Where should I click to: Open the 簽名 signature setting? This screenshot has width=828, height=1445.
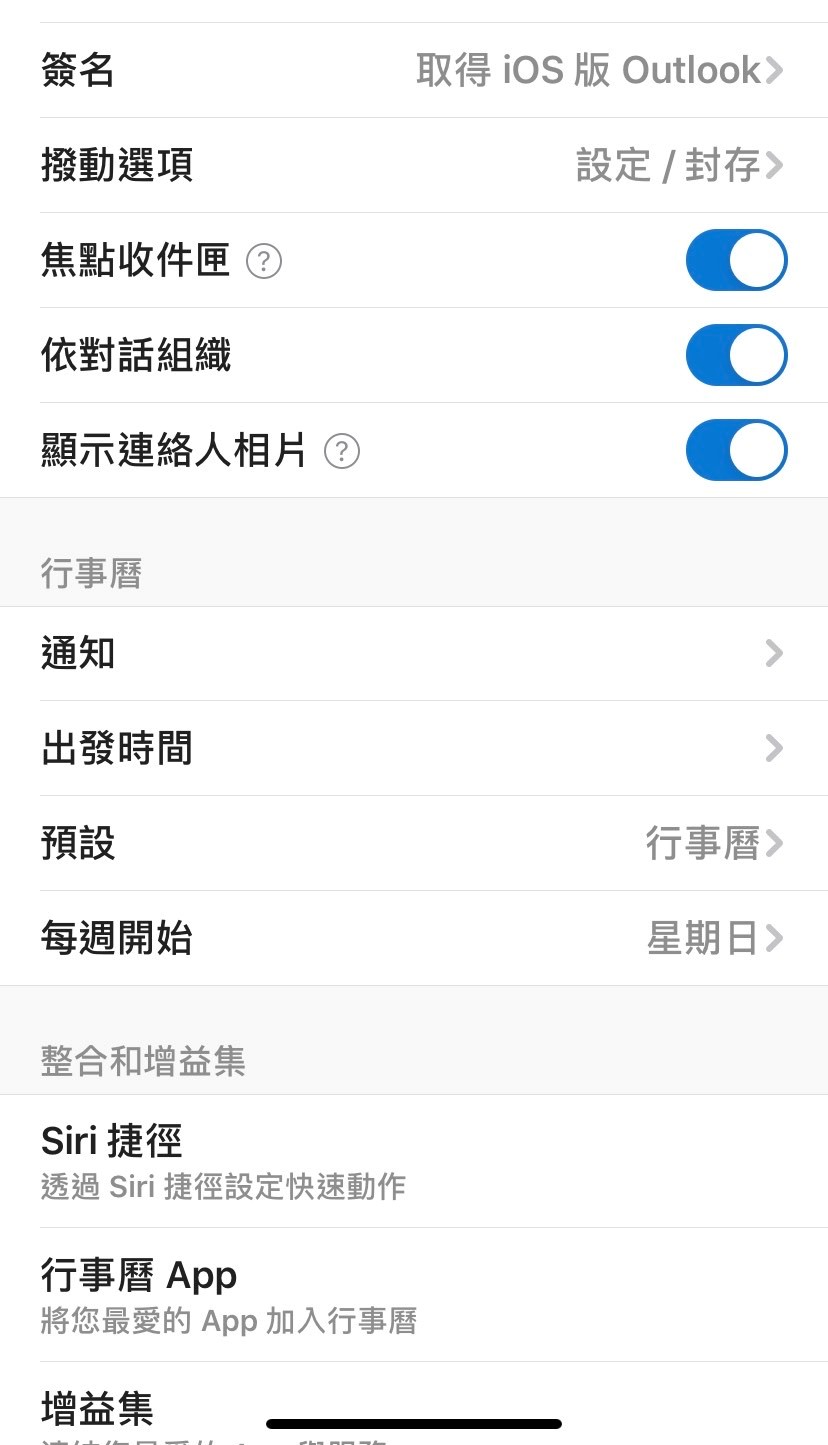[x=414, y=70]
